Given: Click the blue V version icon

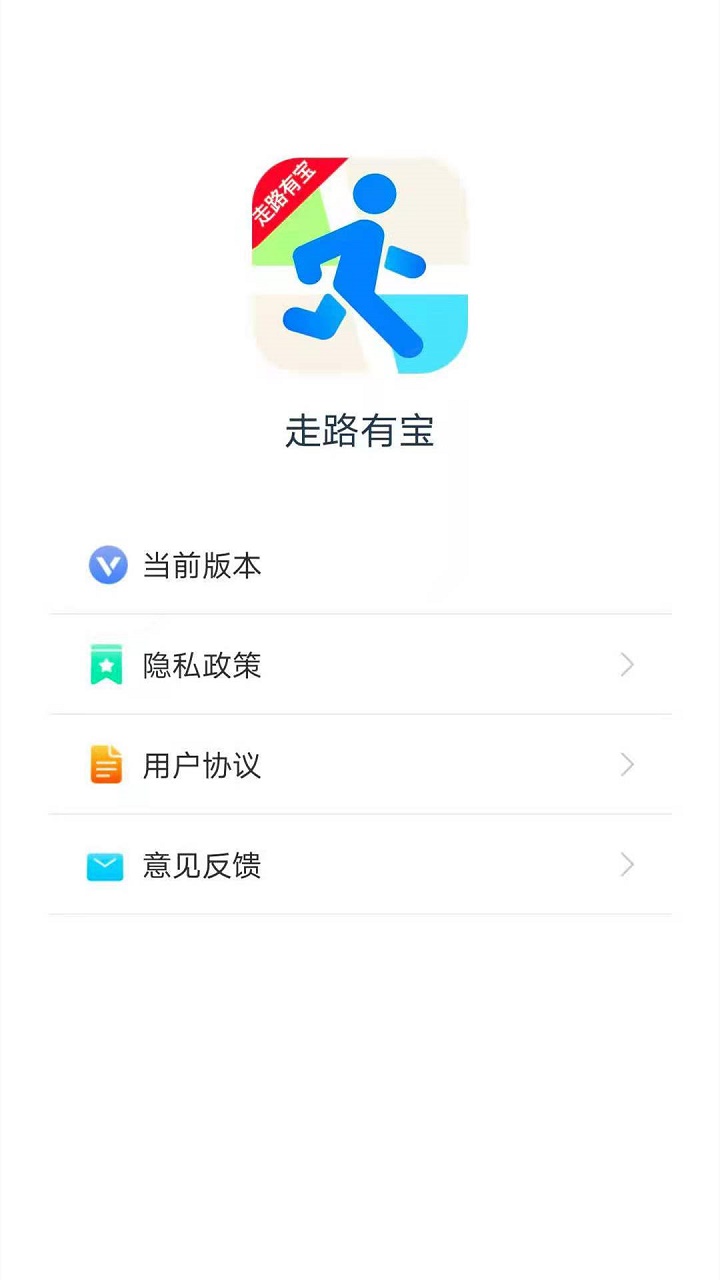Looking at the screenshot, I should pyautogui.click(x=108, y=565).
